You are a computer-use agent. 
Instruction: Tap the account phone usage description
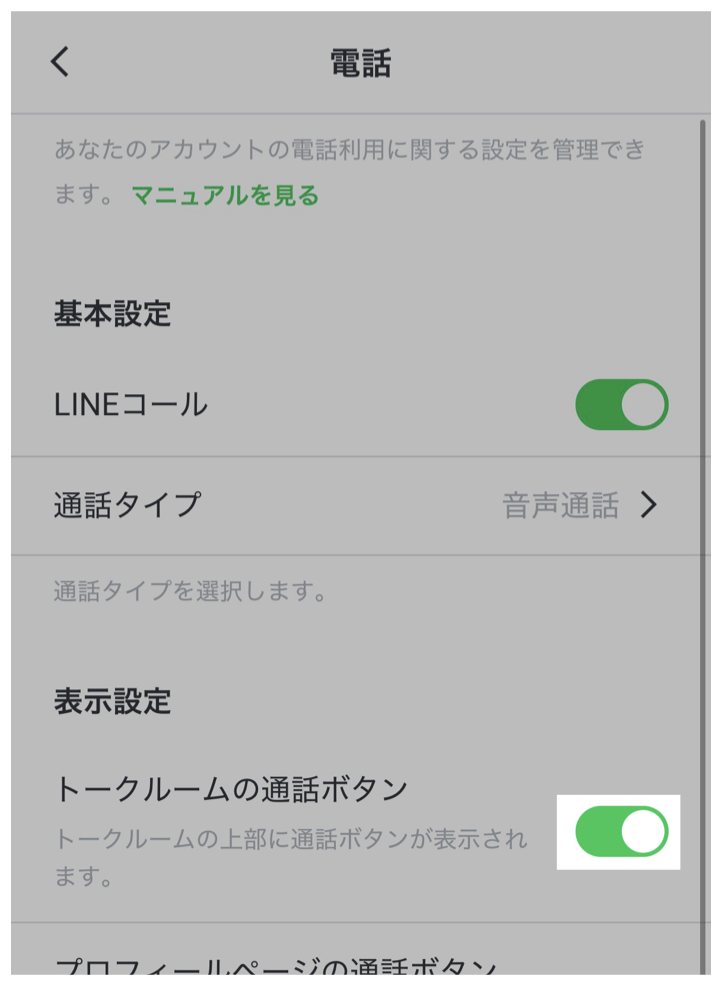(300, 170)
